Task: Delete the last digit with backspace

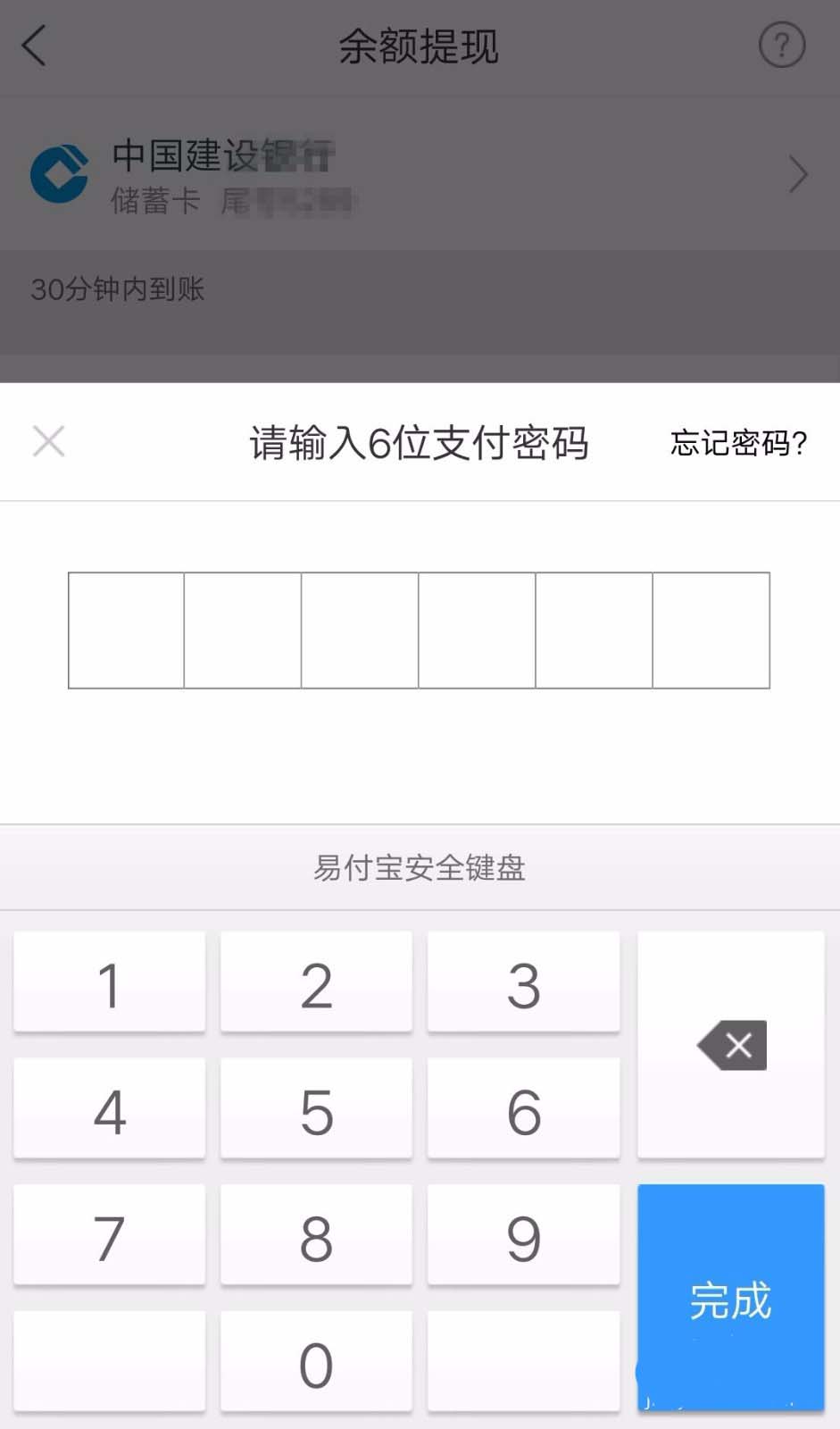Action: 731,1045
